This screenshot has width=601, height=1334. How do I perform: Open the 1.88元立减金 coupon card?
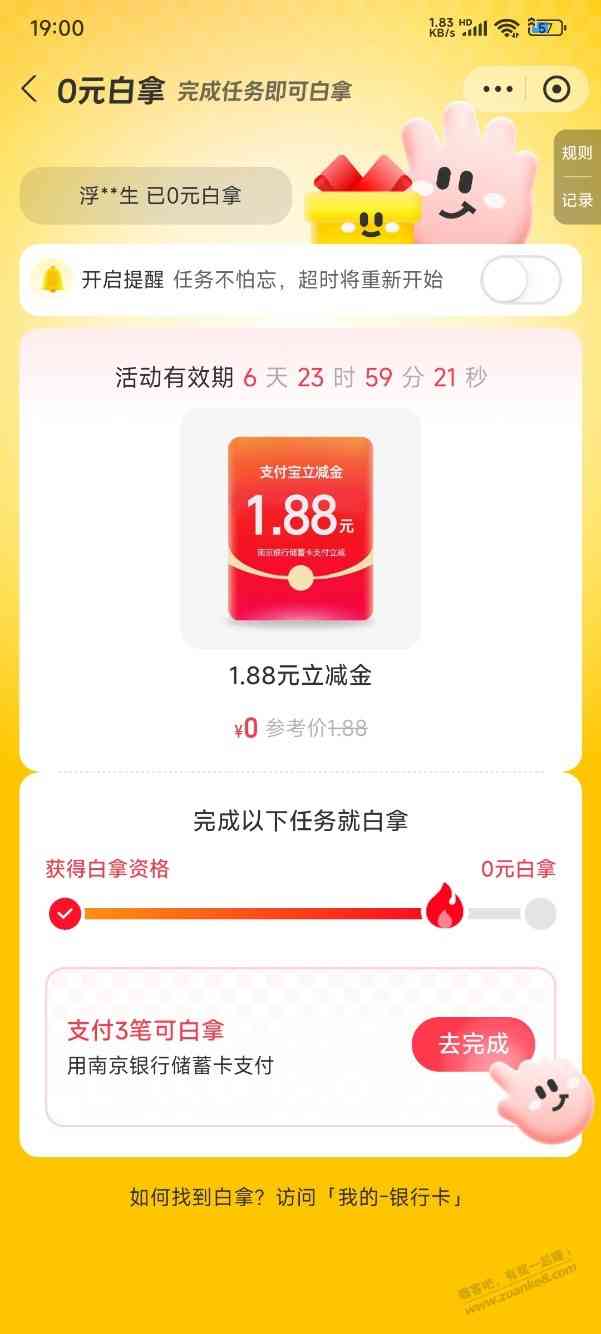[x=300, y=530]
